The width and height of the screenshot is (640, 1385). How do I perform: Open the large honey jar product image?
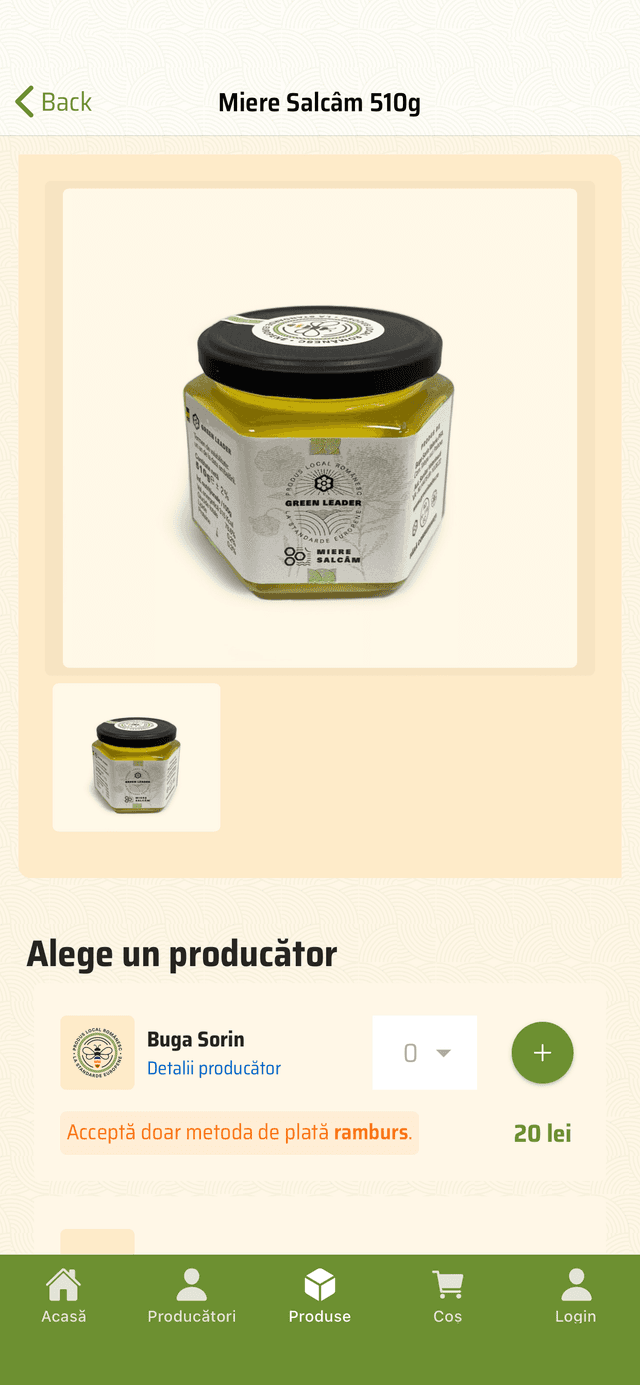coord(320,428)
